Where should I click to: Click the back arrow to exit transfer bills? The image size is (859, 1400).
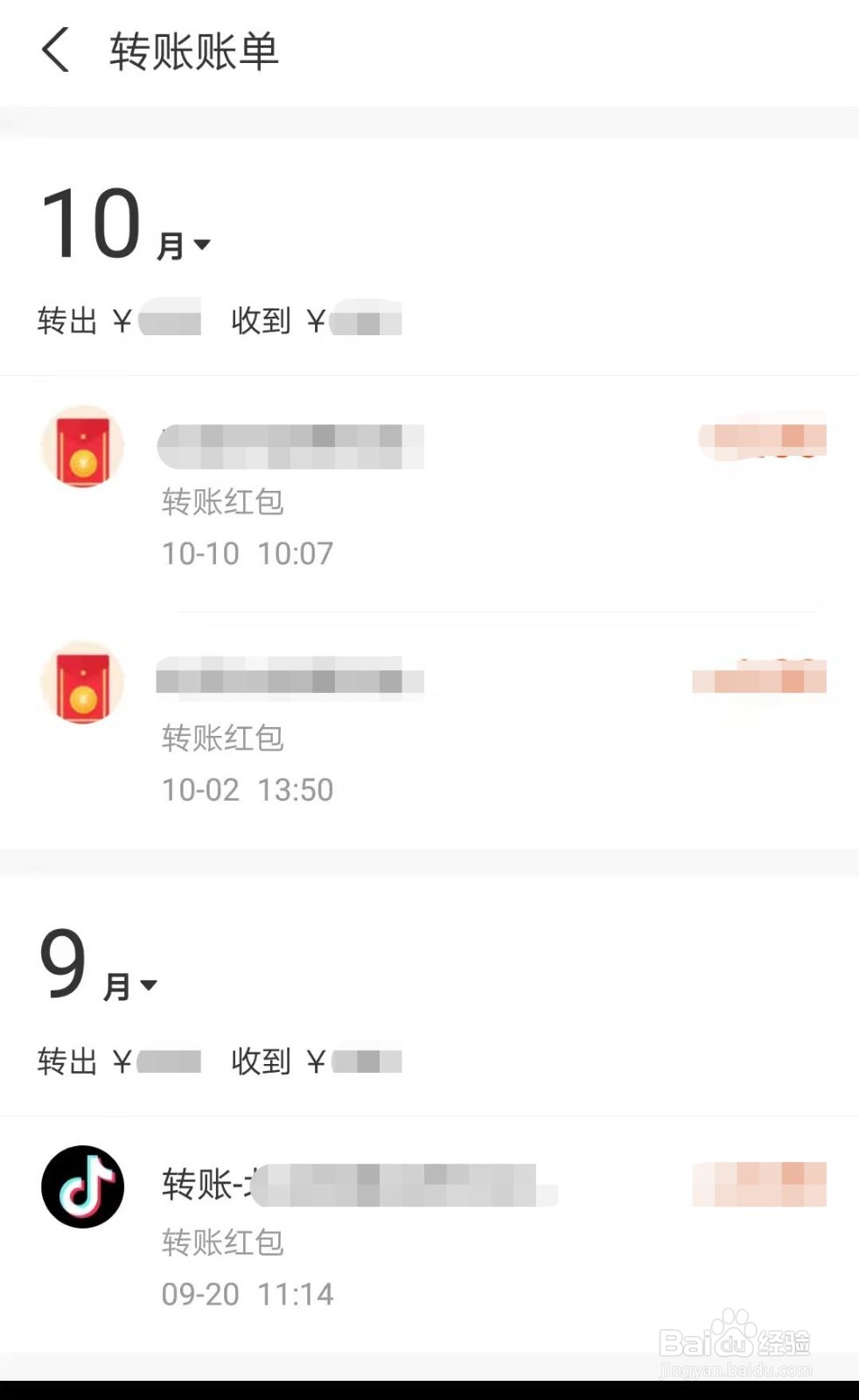pyautogui.click(x=56, y=50)
